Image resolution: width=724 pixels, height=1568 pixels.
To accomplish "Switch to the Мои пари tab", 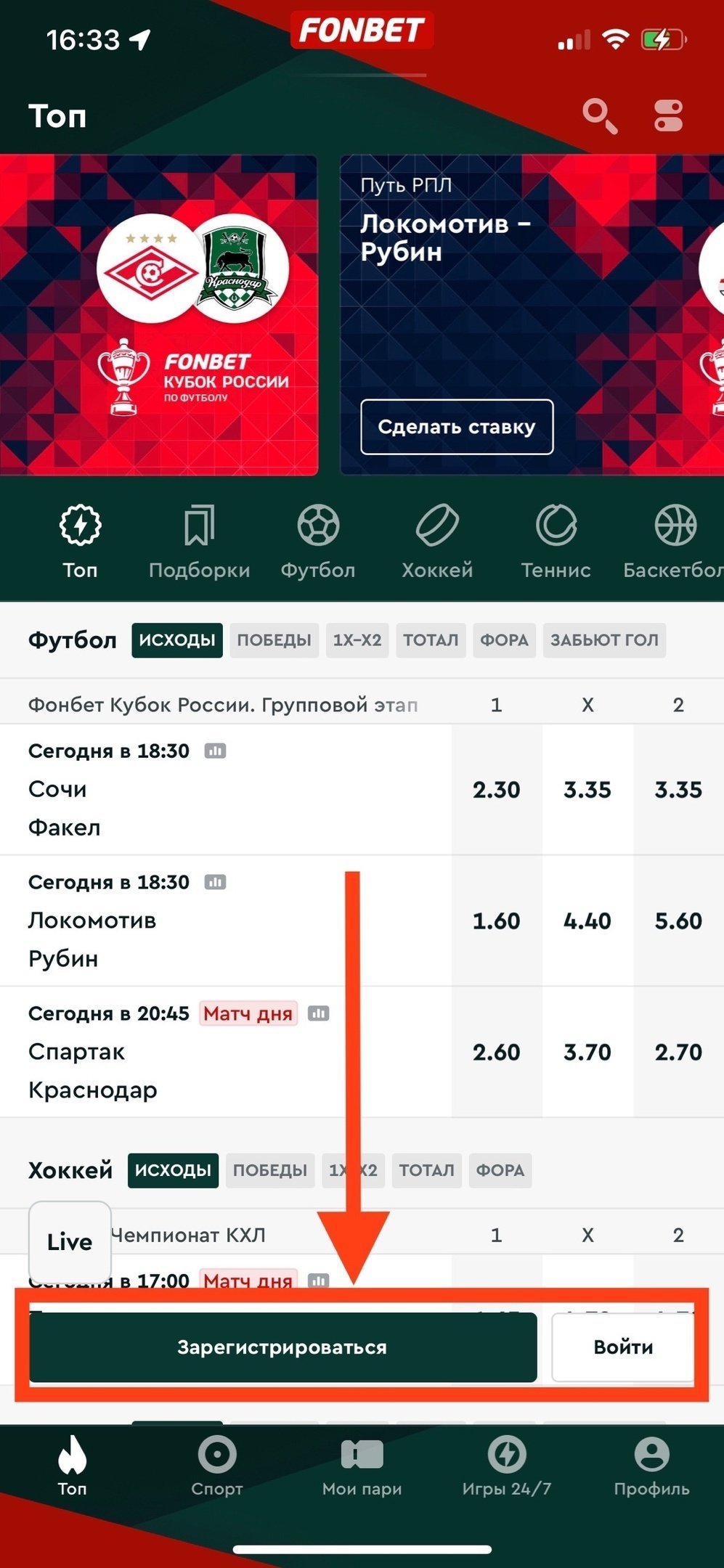I will pyautogui.click(x=362, y=1468).
